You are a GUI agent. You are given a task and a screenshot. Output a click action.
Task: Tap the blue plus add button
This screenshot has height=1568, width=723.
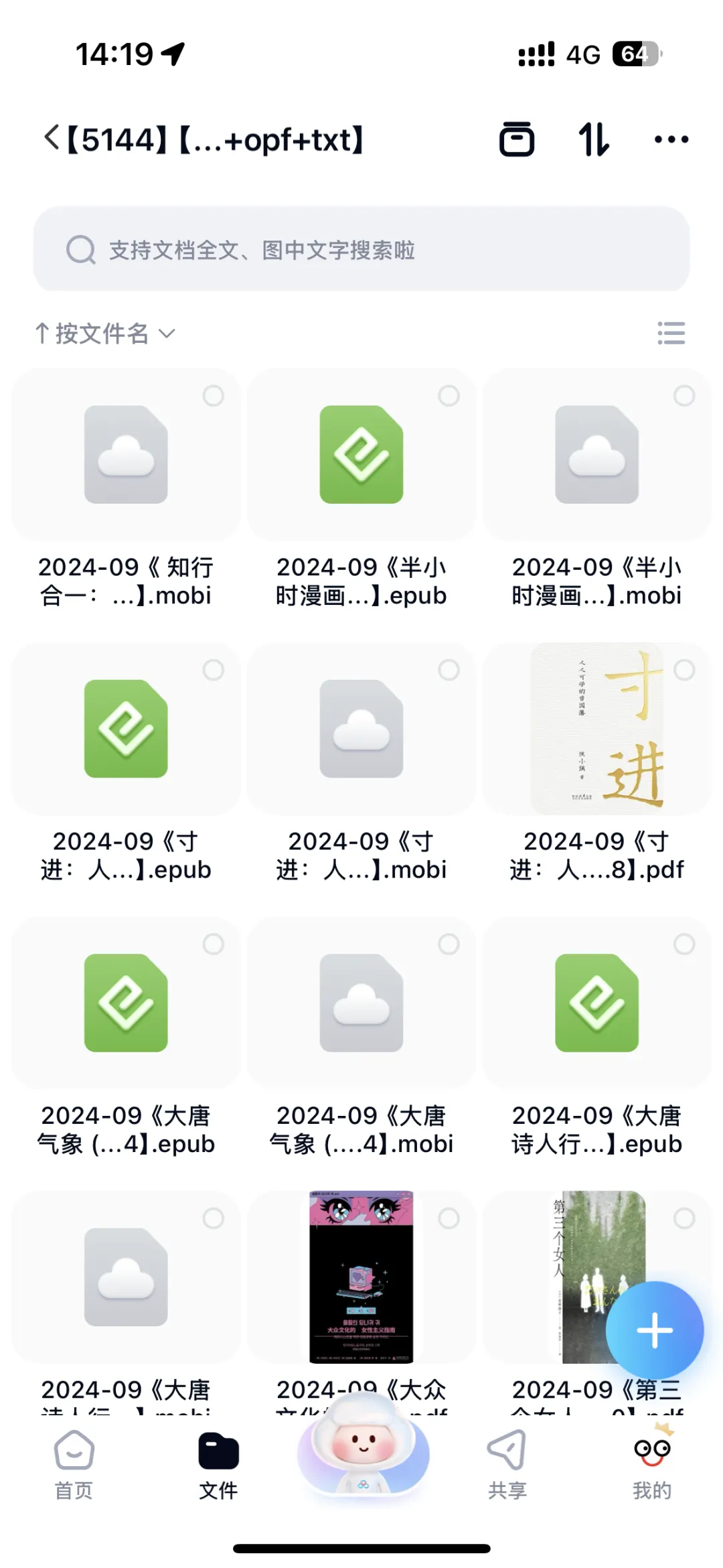point(654,1330)
